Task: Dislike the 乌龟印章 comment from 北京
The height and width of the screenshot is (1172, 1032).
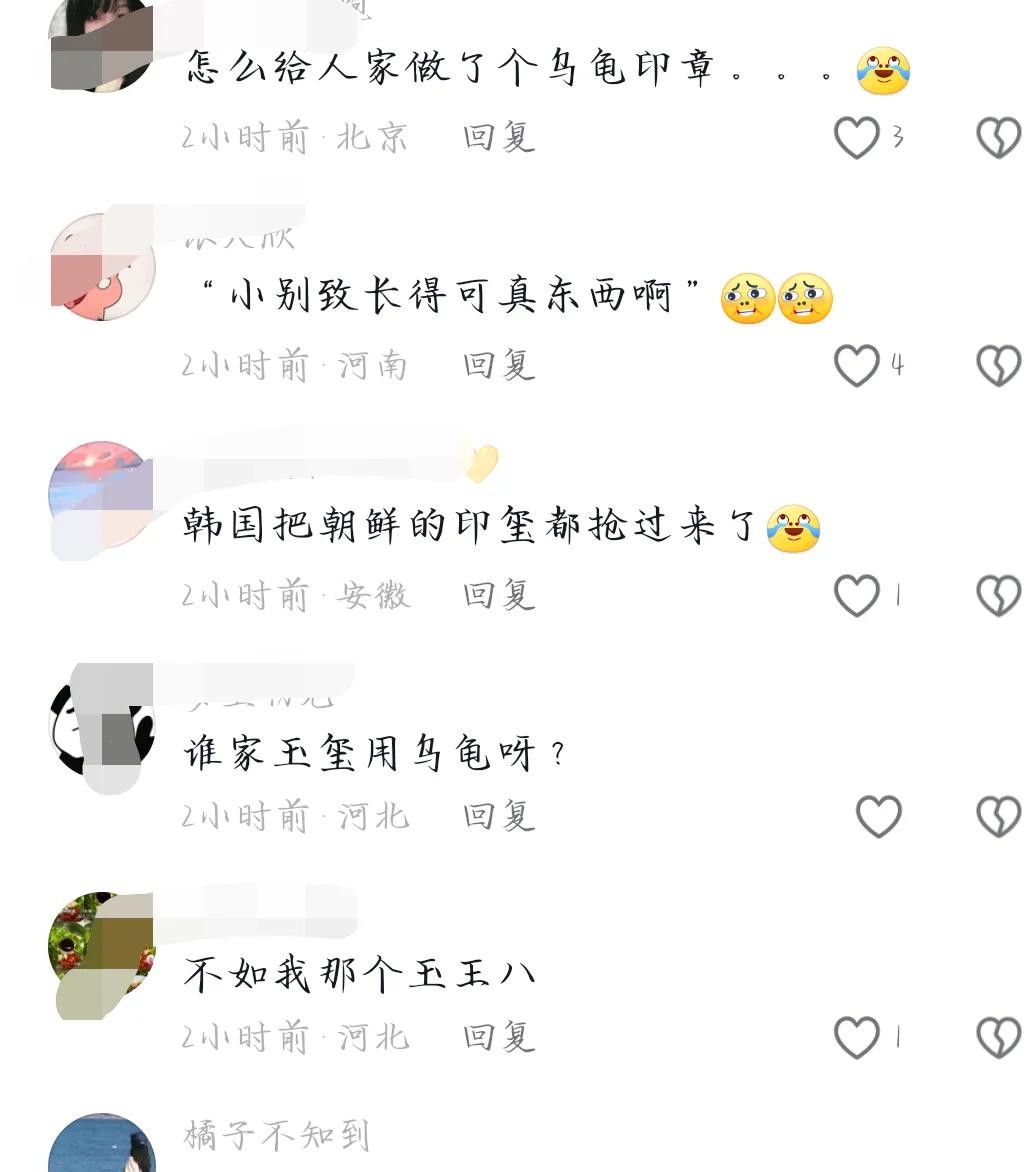Action: pyautogui.click(x=998, y=138)
